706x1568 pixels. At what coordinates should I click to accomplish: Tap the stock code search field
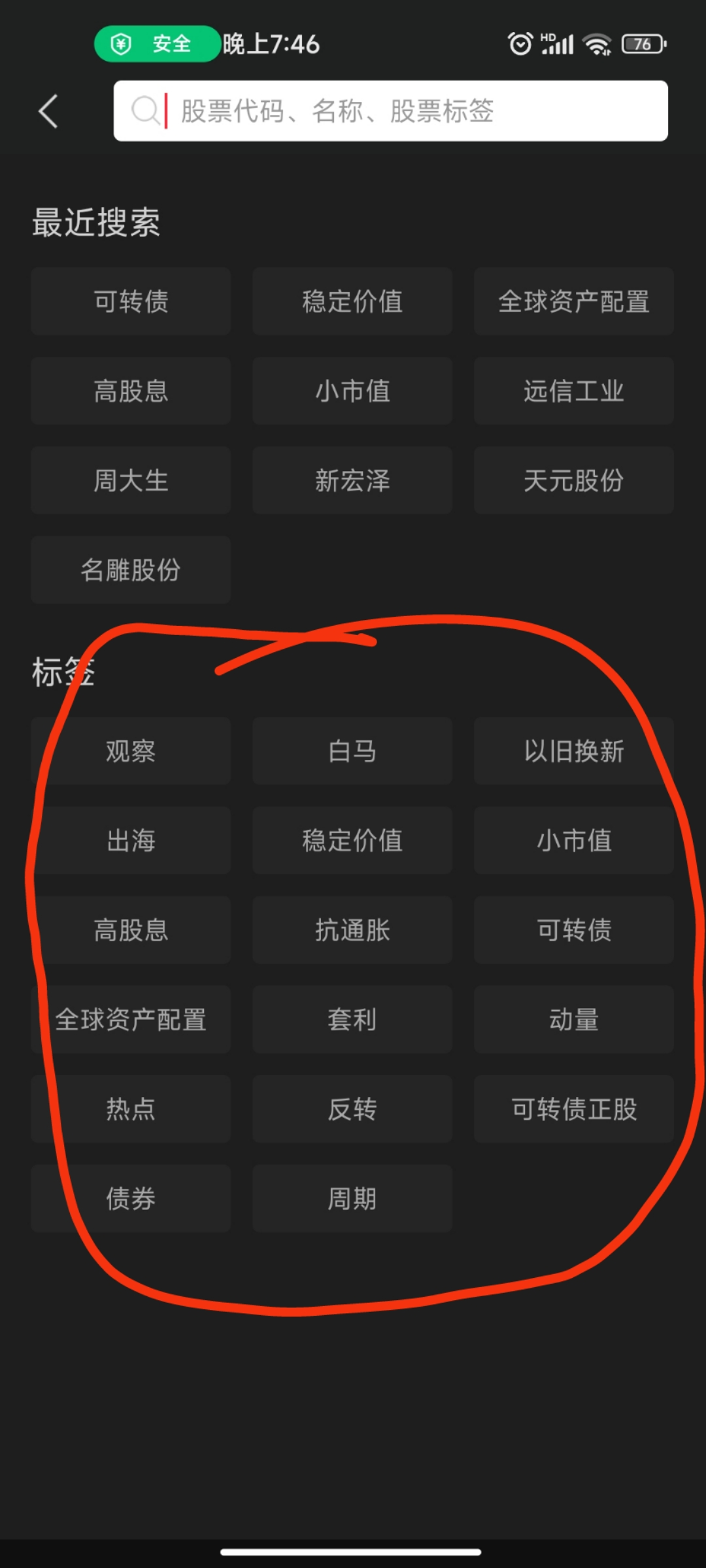pos(391,111)
